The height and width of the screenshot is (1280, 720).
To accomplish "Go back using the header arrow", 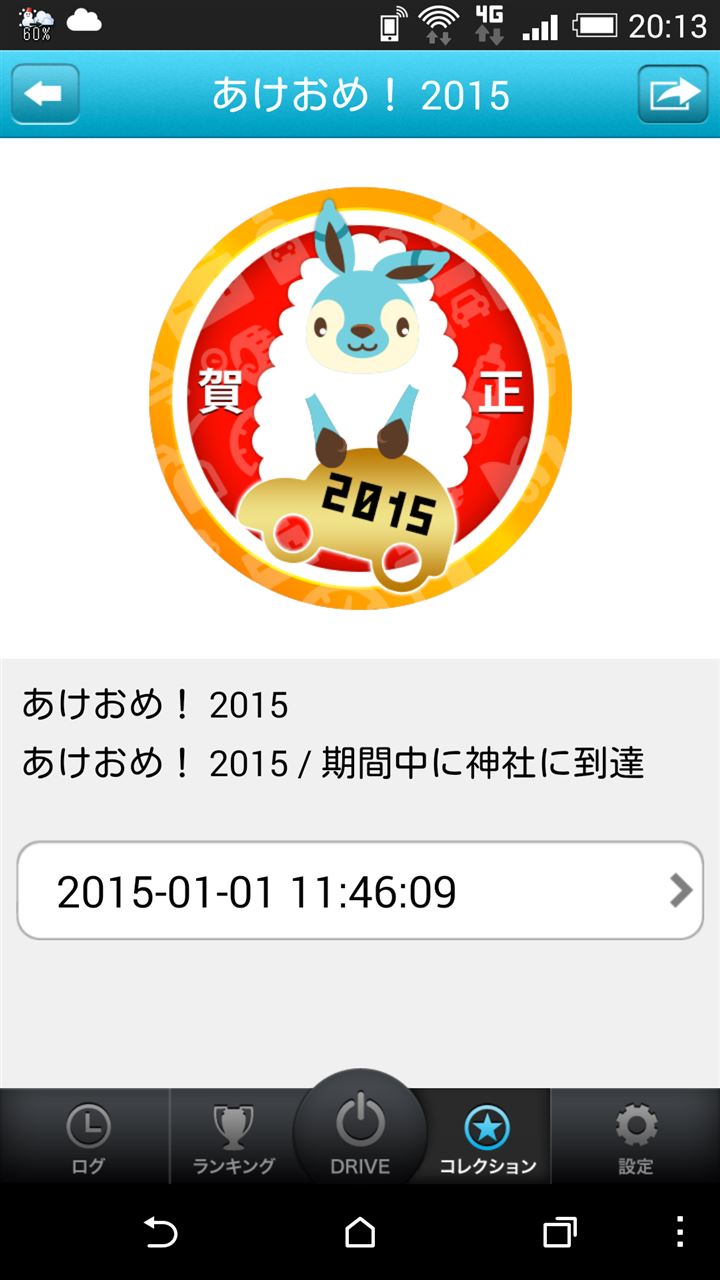I will pos(45,94).
